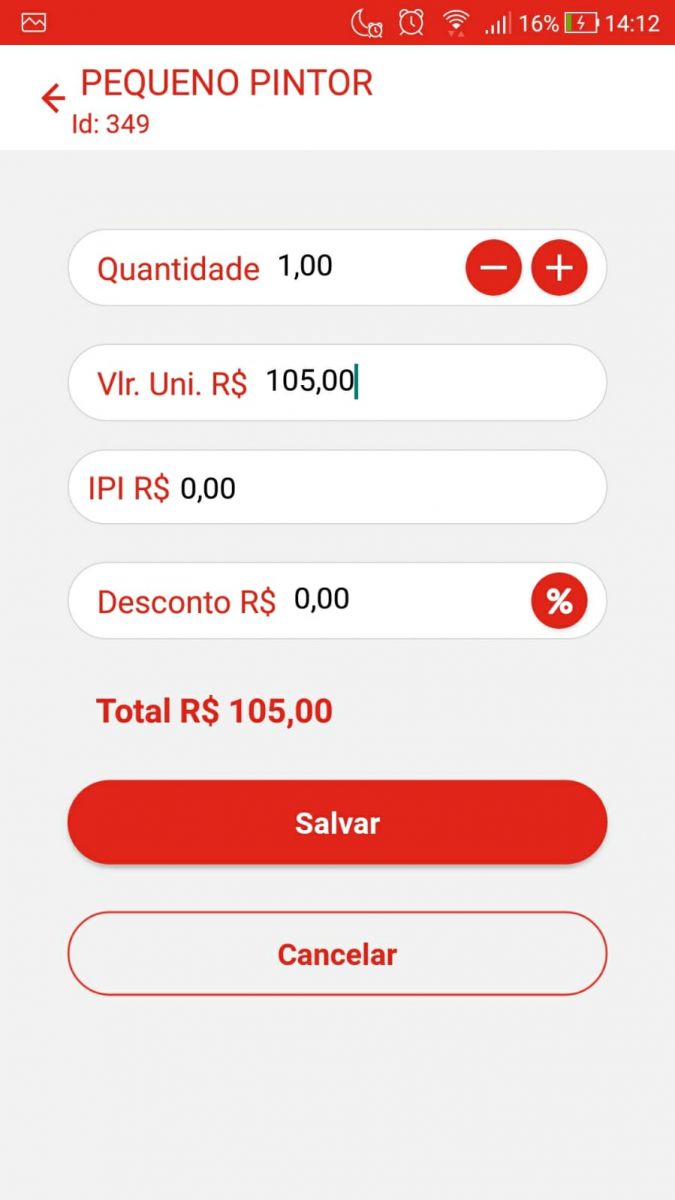Switch discount to percentage mode
The height and width of the screenshot is (1200, 675).
point(559,601)
